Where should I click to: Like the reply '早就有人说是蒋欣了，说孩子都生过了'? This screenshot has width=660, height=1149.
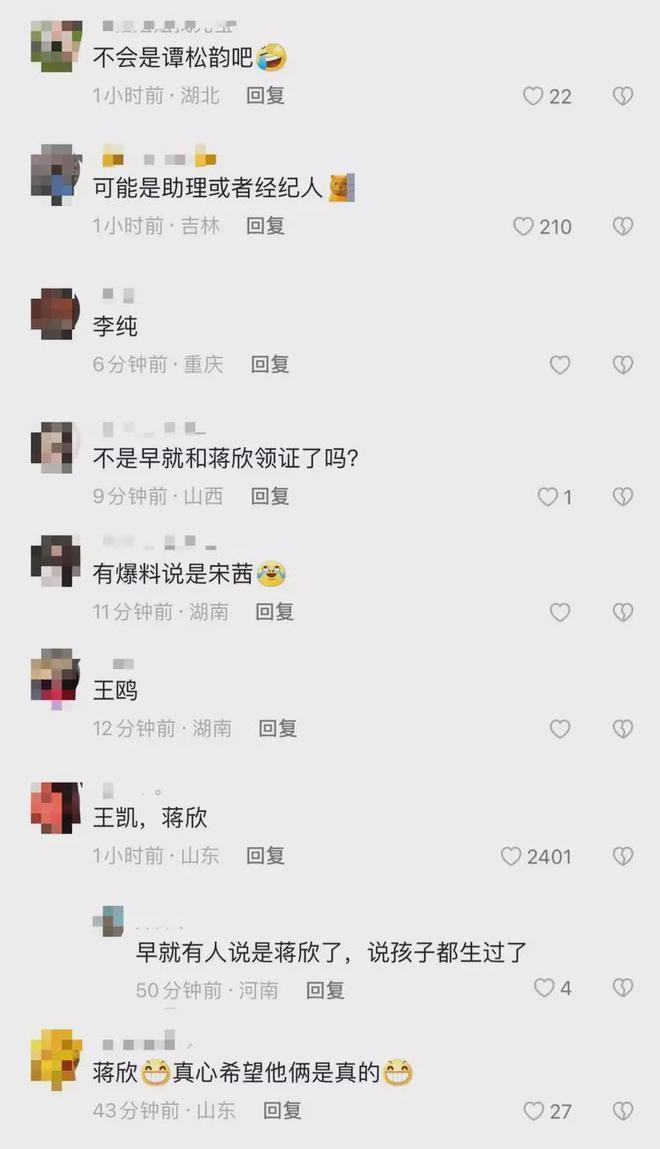544,988
